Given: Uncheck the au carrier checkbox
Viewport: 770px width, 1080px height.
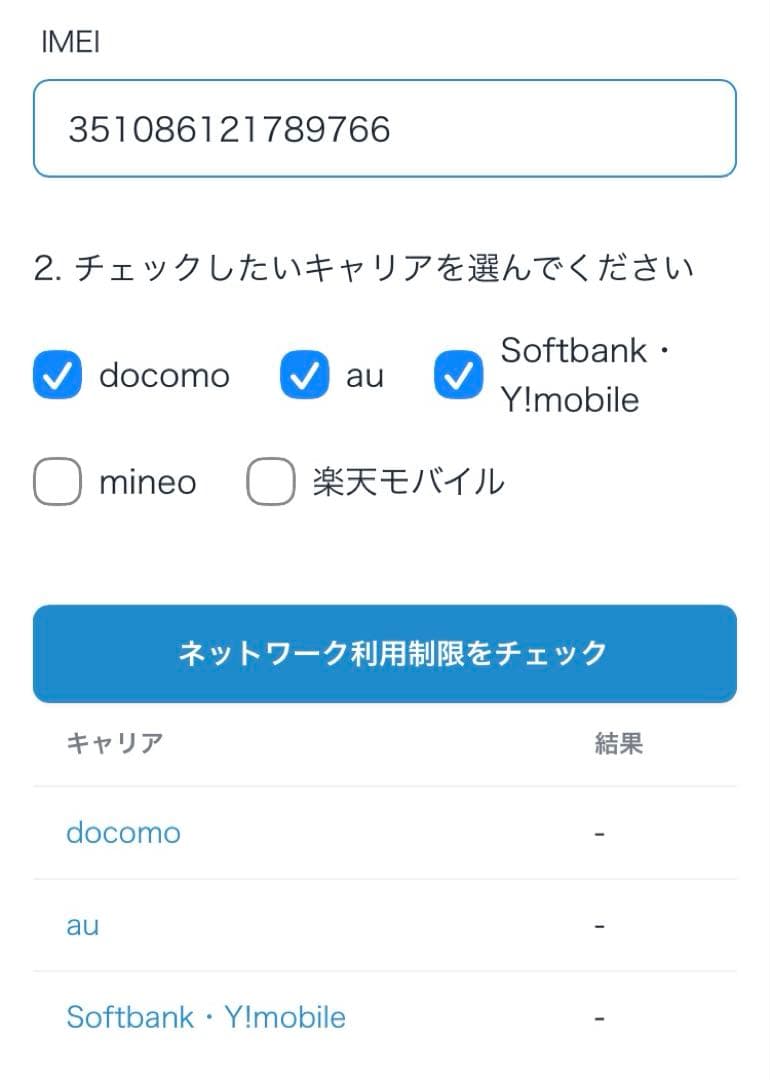Looking at the screenshot, I should 304,375.
